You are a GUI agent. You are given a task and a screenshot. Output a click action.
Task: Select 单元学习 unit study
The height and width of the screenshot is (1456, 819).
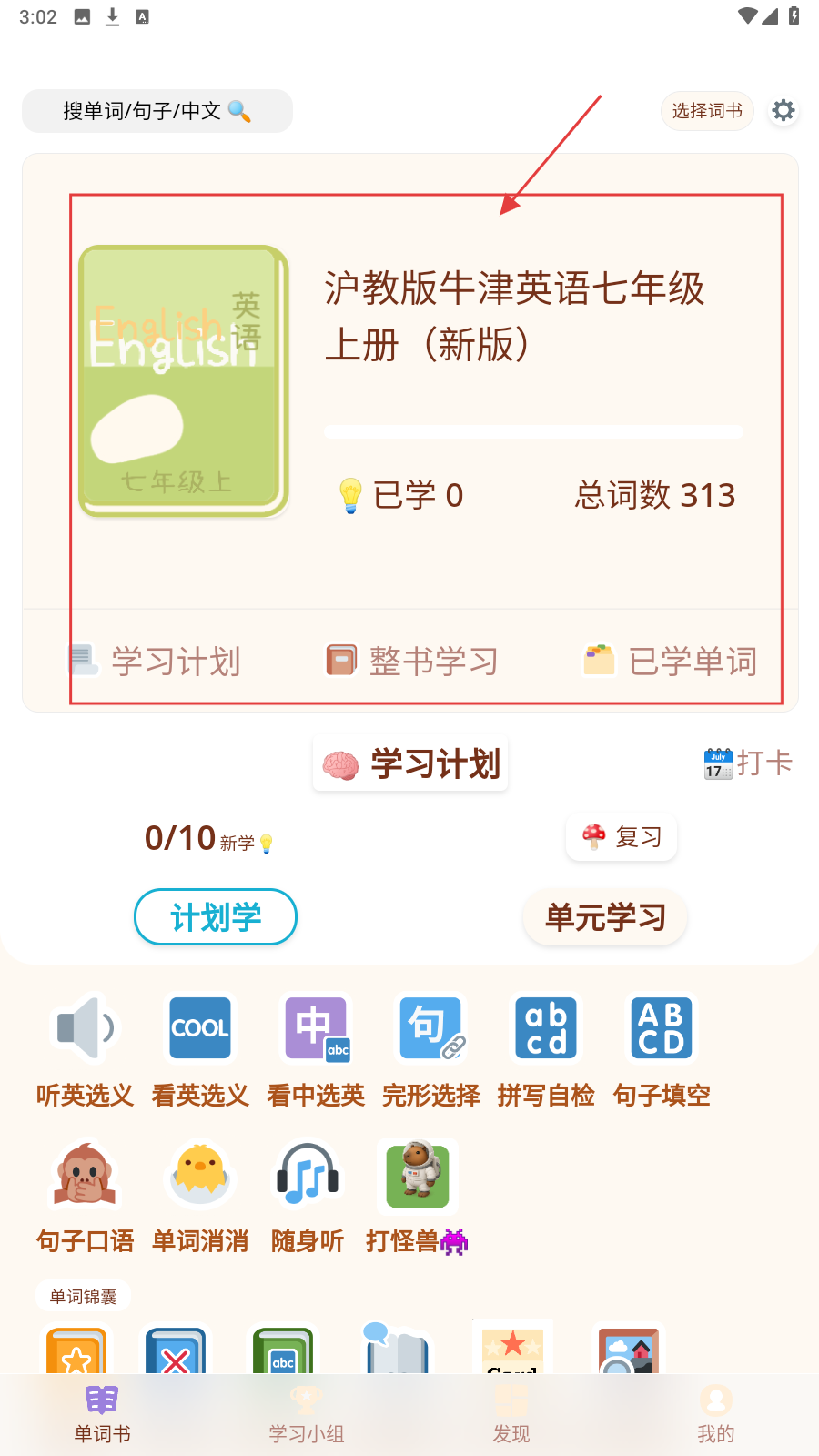[605, 917]
